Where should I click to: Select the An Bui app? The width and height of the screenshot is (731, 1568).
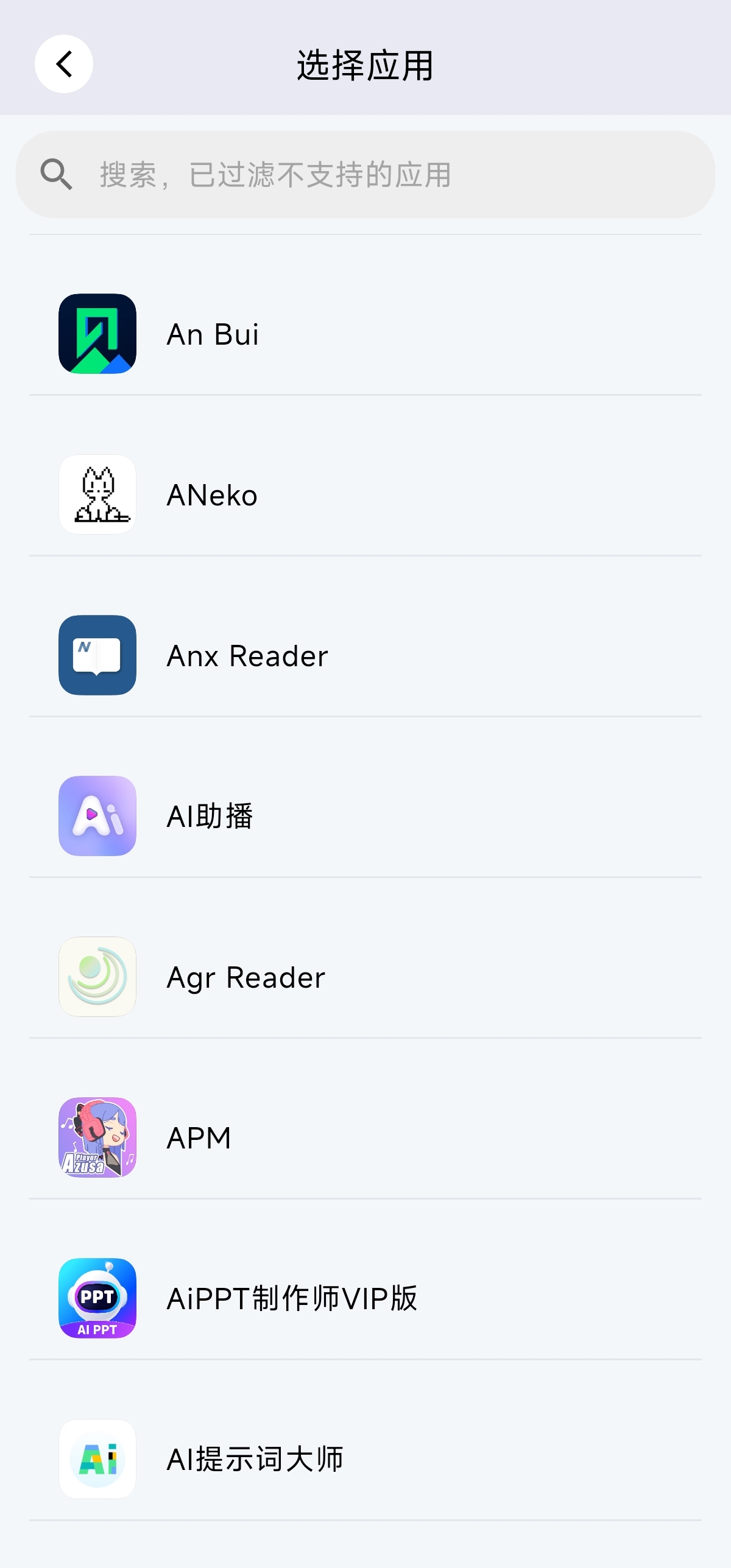(x=365, y=334)
